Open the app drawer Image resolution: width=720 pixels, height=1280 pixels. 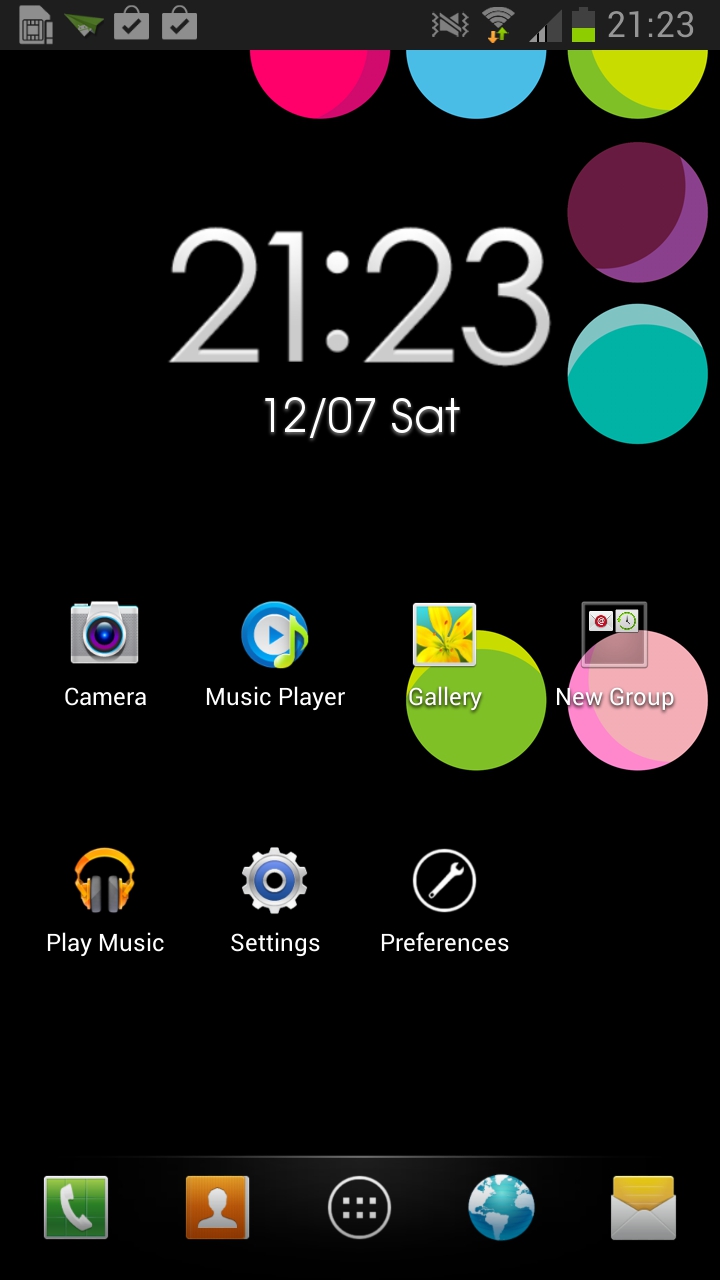click(359, 1208)
